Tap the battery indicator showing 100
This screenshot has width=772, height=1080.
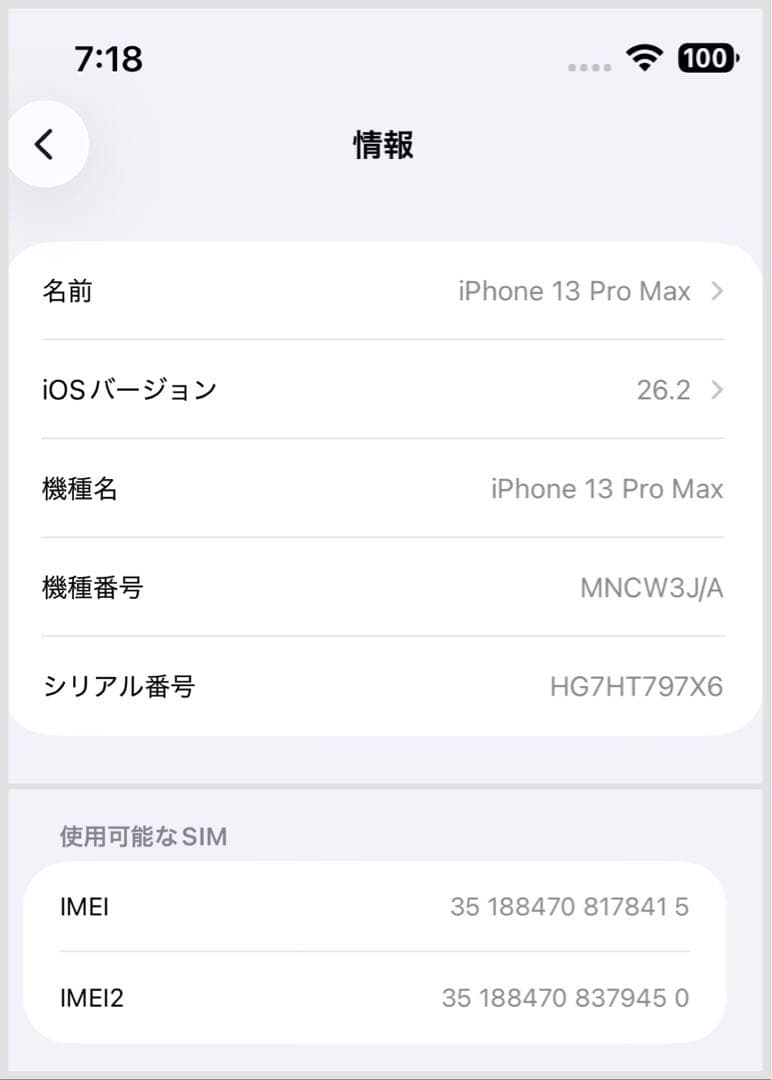[707, 58]
